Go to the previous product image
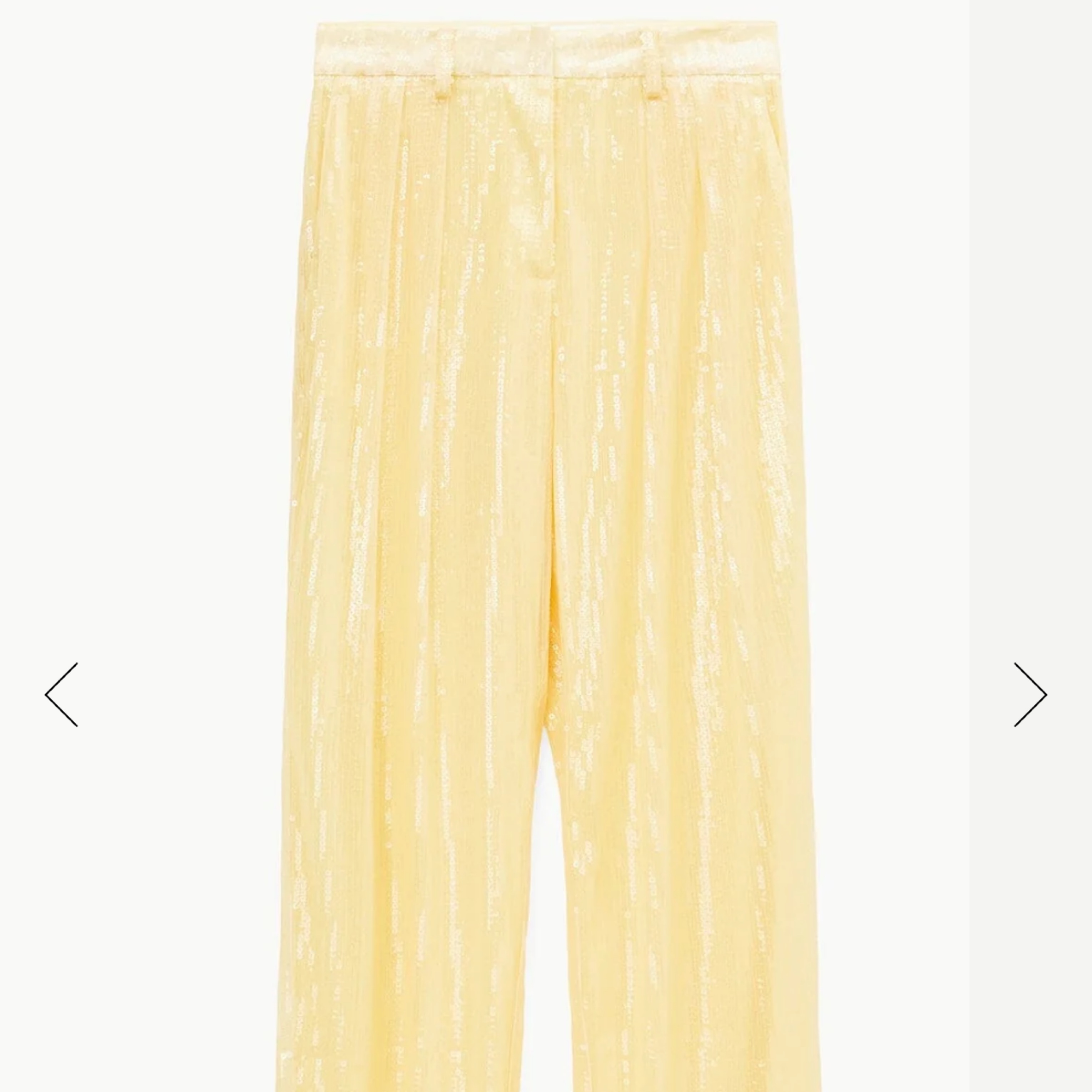 pos(62,694)
